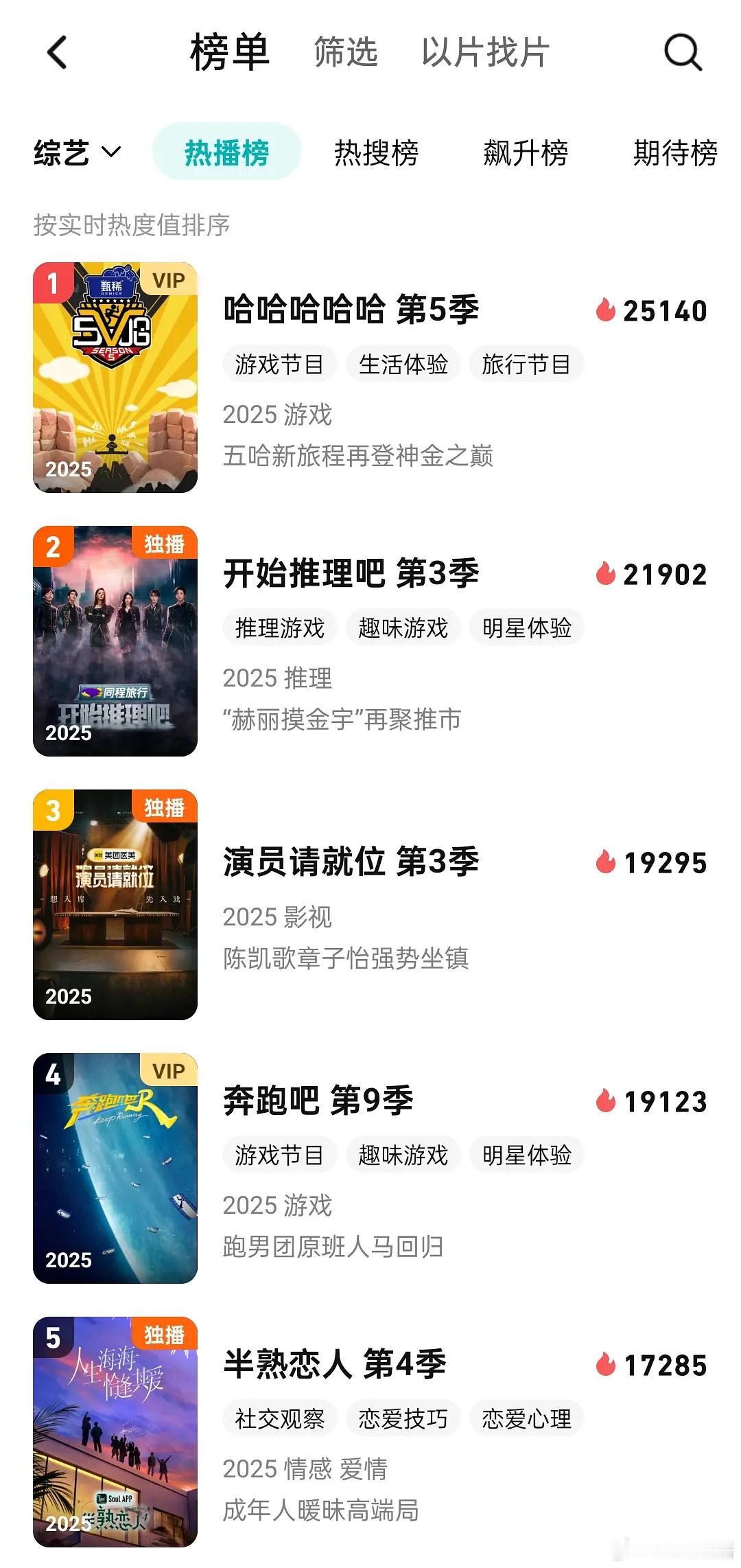Select the 期待榜 ranking tab
Screen dimensions: 741x1568
(x=675, y=152)
